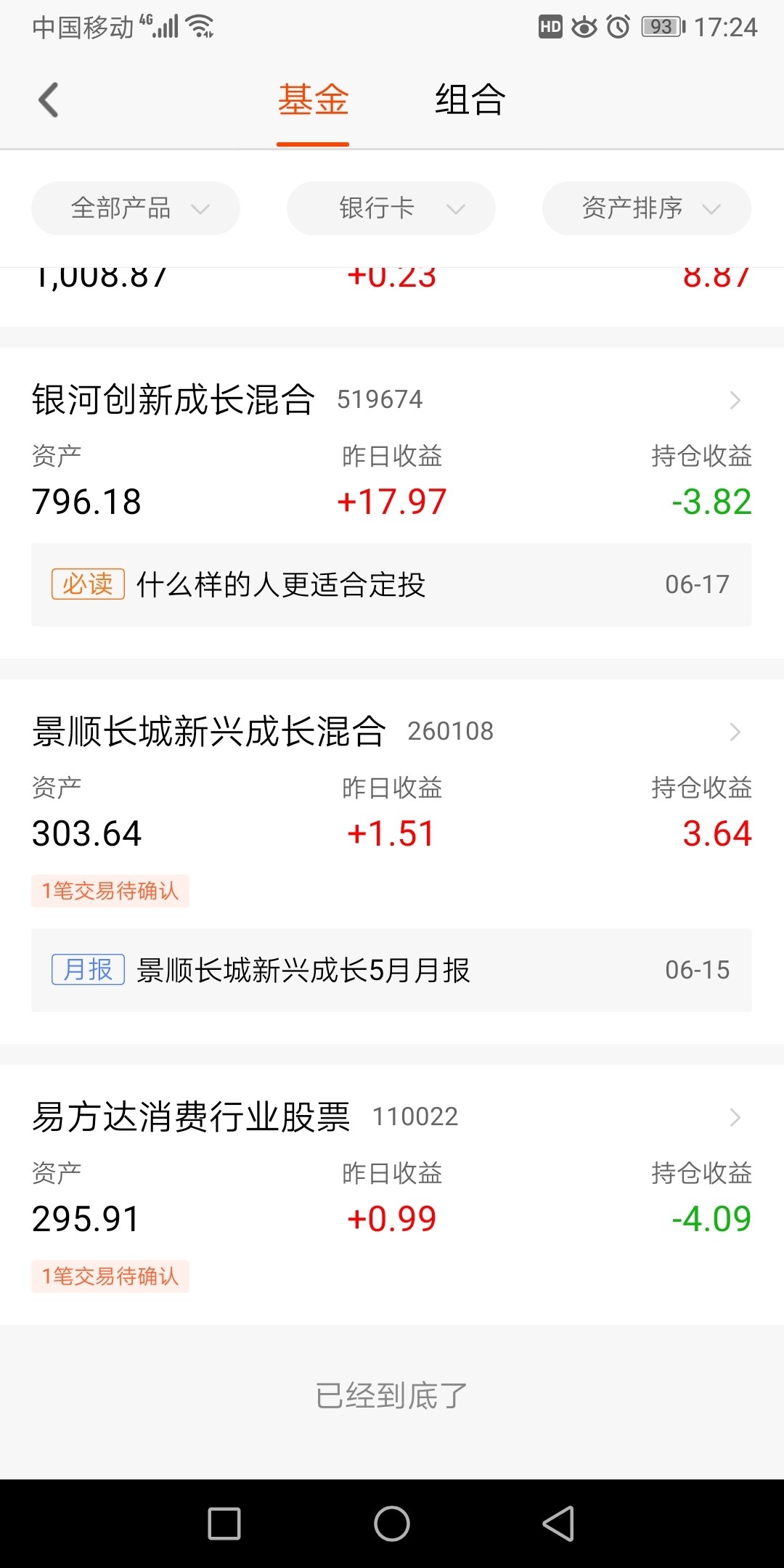Tap the 必读 badge icon
This screenshot has width=784, height=1568.
click(x=87, y=584)
